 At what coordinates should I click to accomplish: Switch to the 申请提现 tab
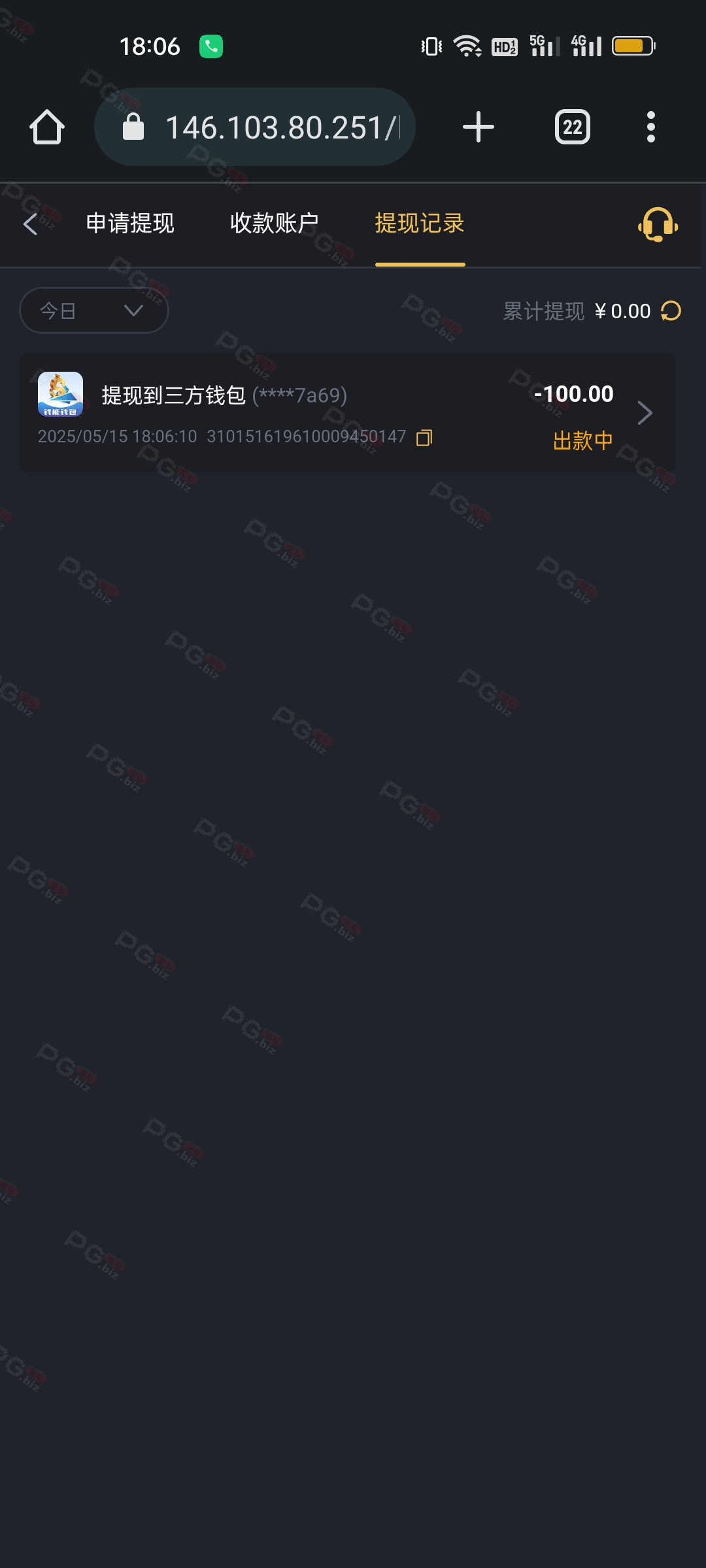pyautogui.click(x=130, y=223)
